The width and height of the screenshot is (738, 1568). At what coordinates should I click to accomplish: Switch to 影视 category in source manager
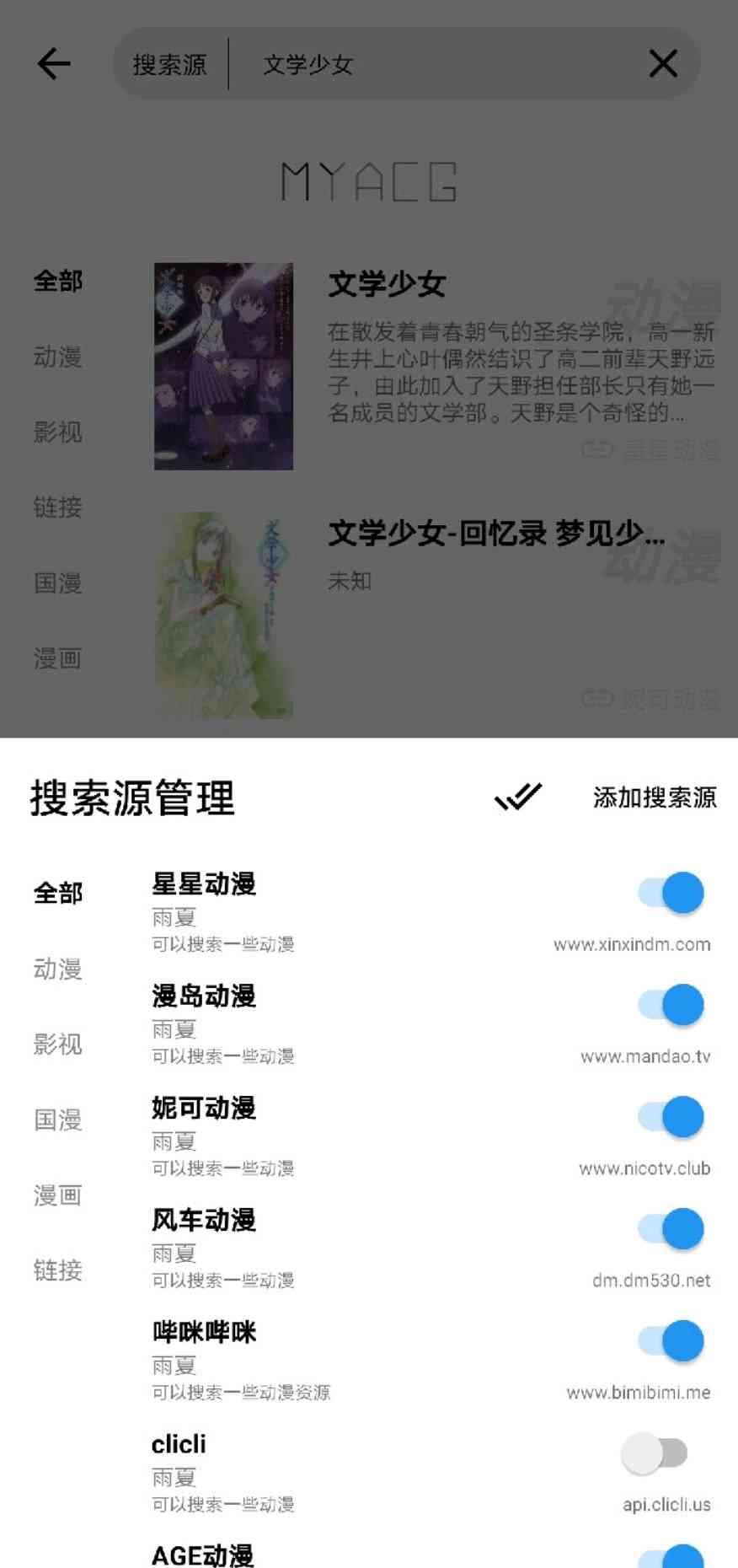click(57, 1047)
